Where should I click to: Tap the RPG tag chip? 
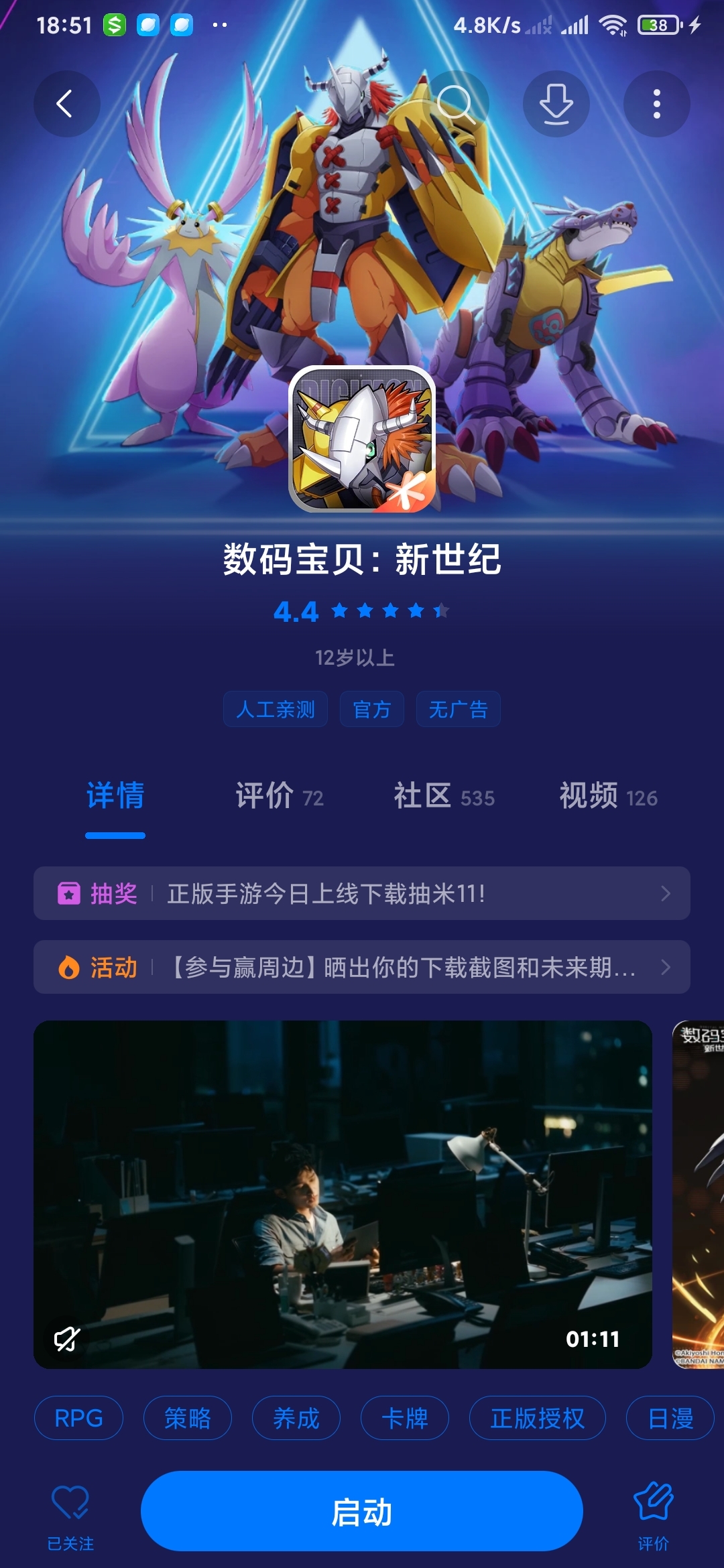[78, 1418]
